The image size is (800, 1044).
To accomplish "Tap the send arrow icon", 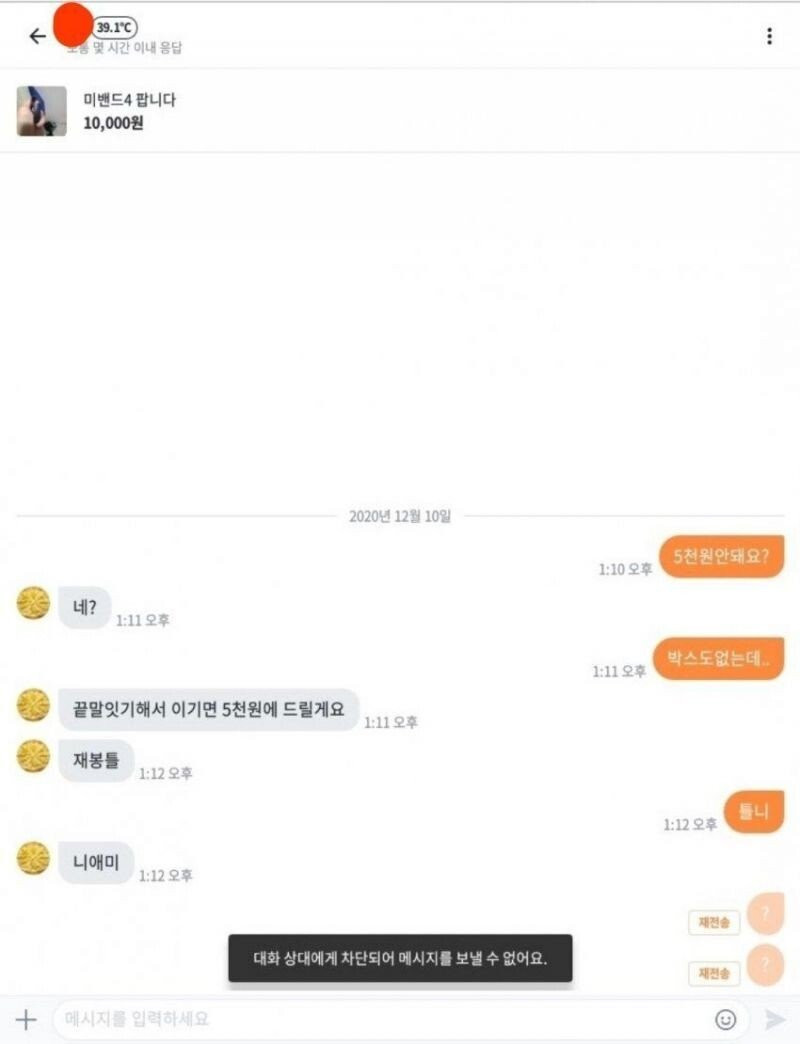I will click(774, 1019).
